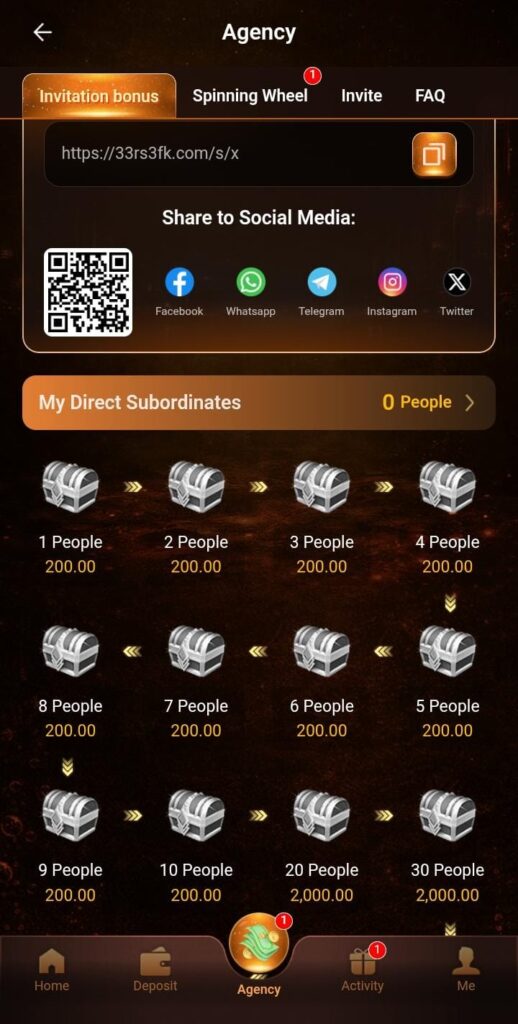This screenshot has width=518, height=1024.
Task: Share the link to Facebook
Action: click(179, 292)
